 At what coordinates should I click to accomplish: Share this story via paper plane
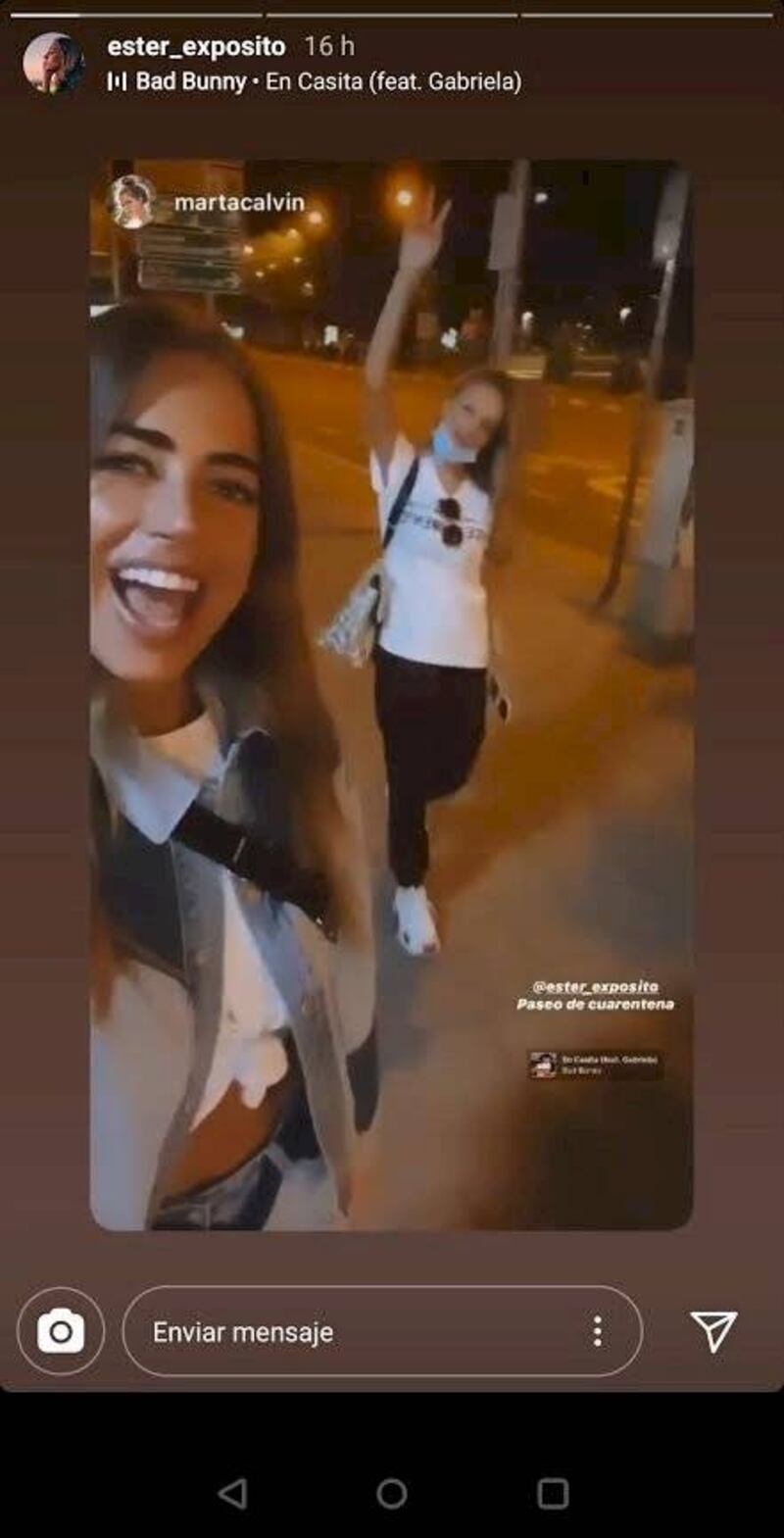pyautogui.click(x=713, y=1331)
